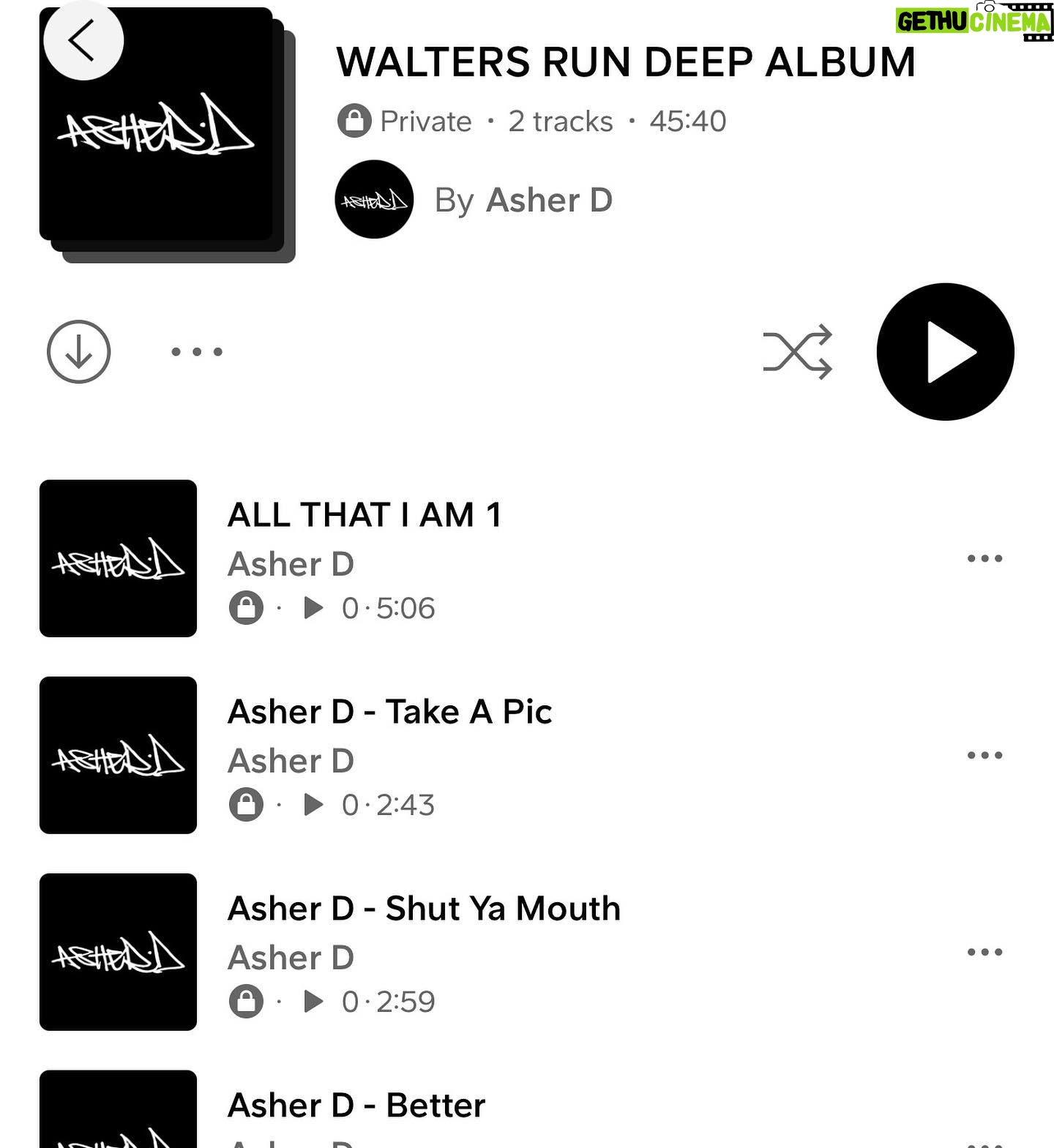This screenshot has height=1148, width=1054.
Task: Go back using the arrow button
Action: (83, 40)
